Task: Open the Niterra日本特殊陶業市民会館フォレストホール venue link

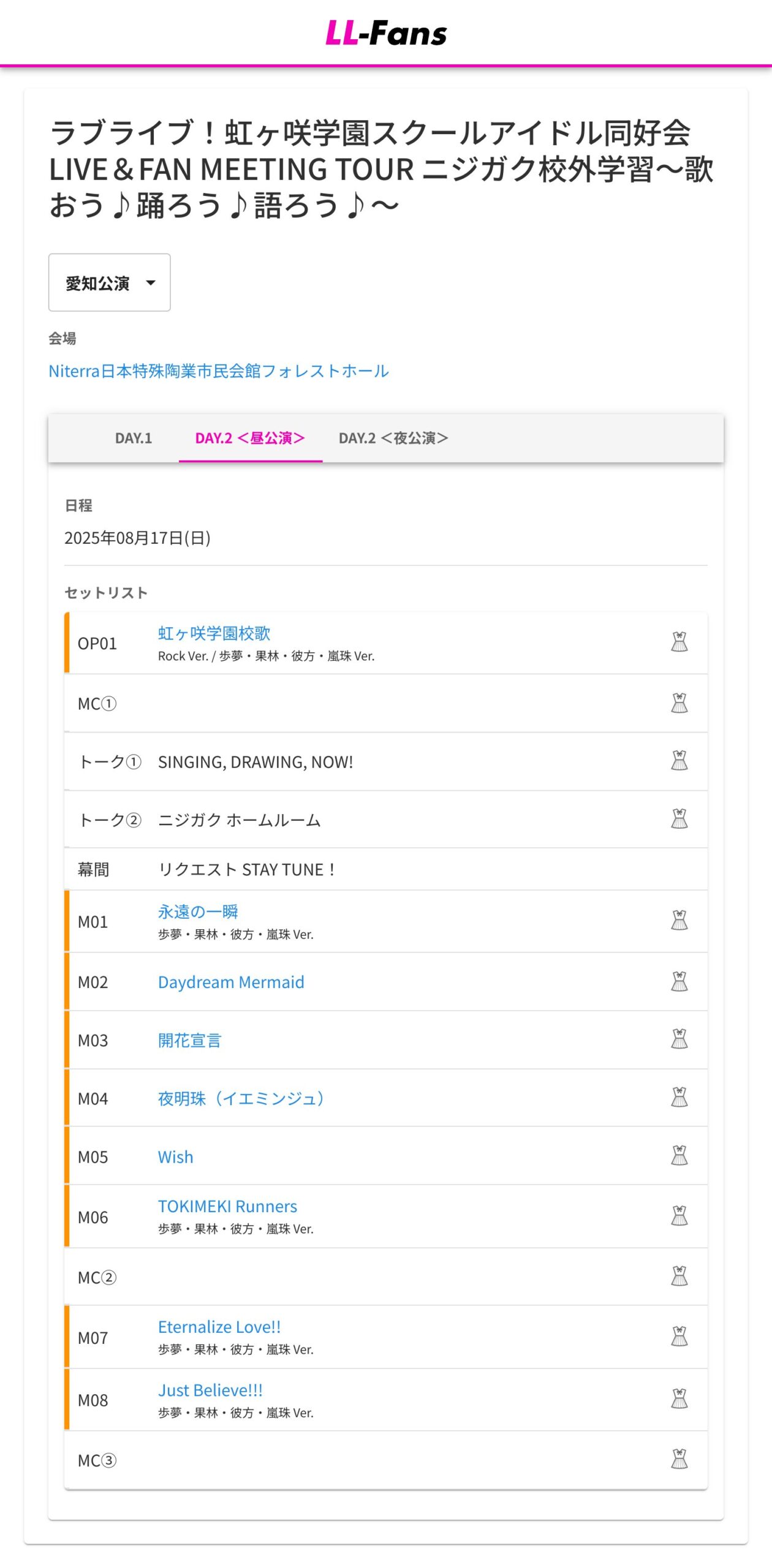Action: (x=219, y=371)
